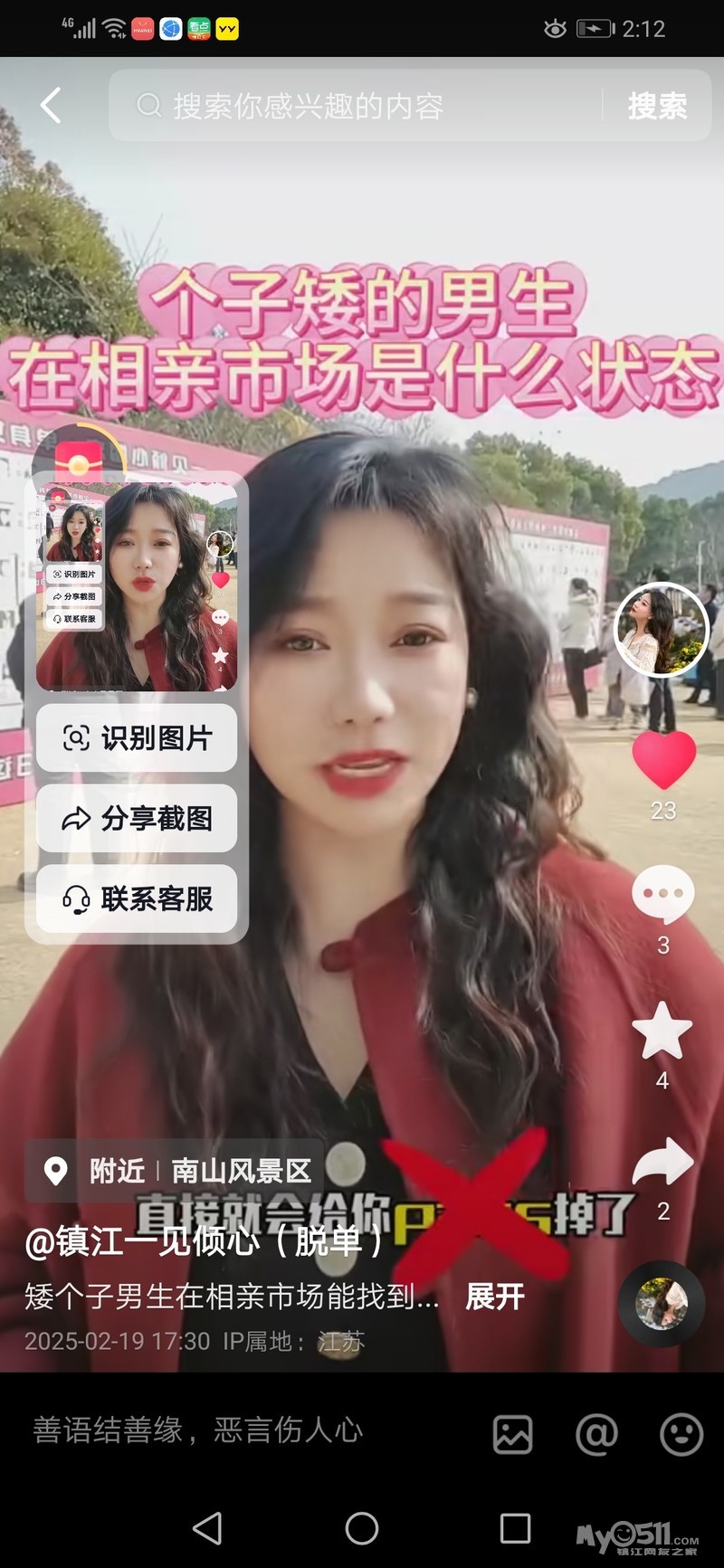Like the video with the heart

(663, 760)
